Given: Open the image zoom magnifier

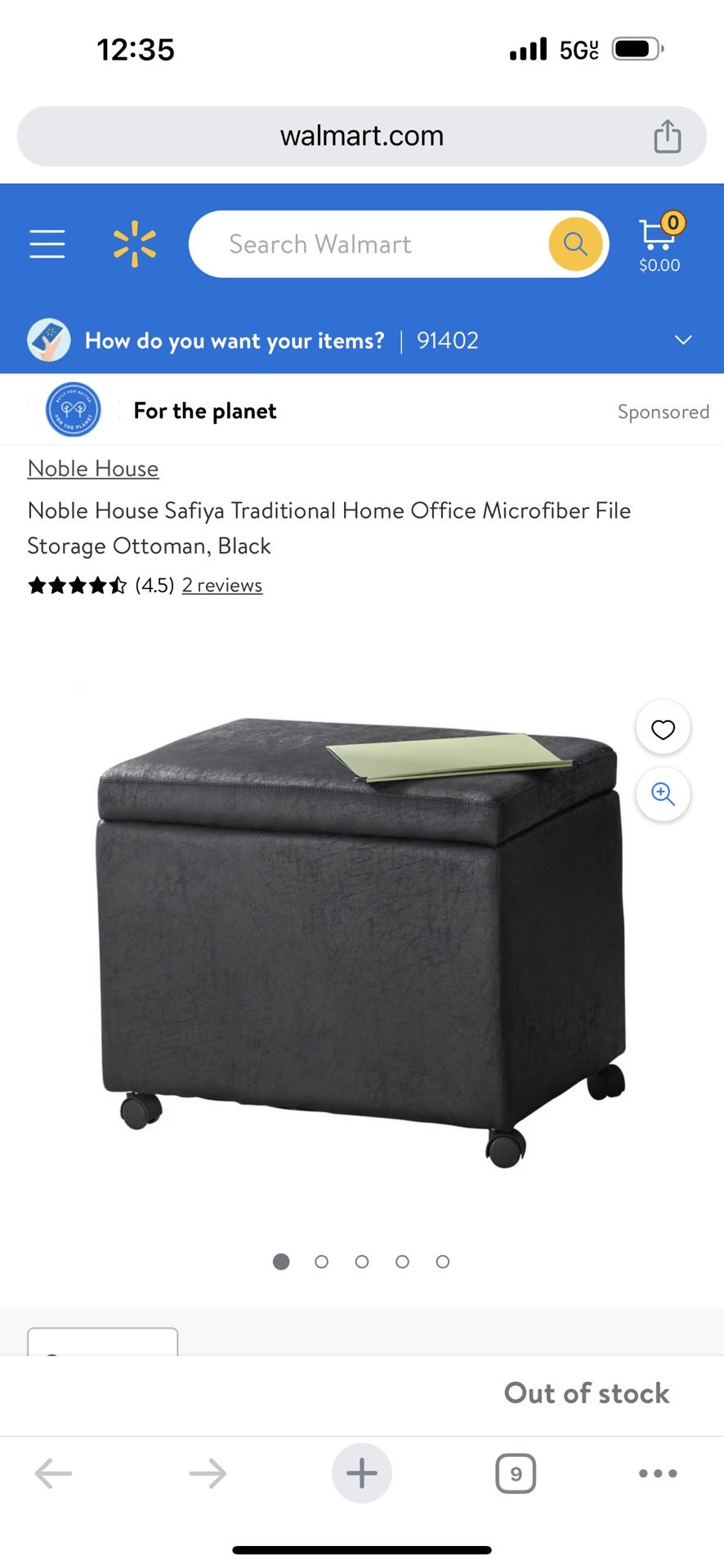Looking at the screenshot, I should pos(663,794).
